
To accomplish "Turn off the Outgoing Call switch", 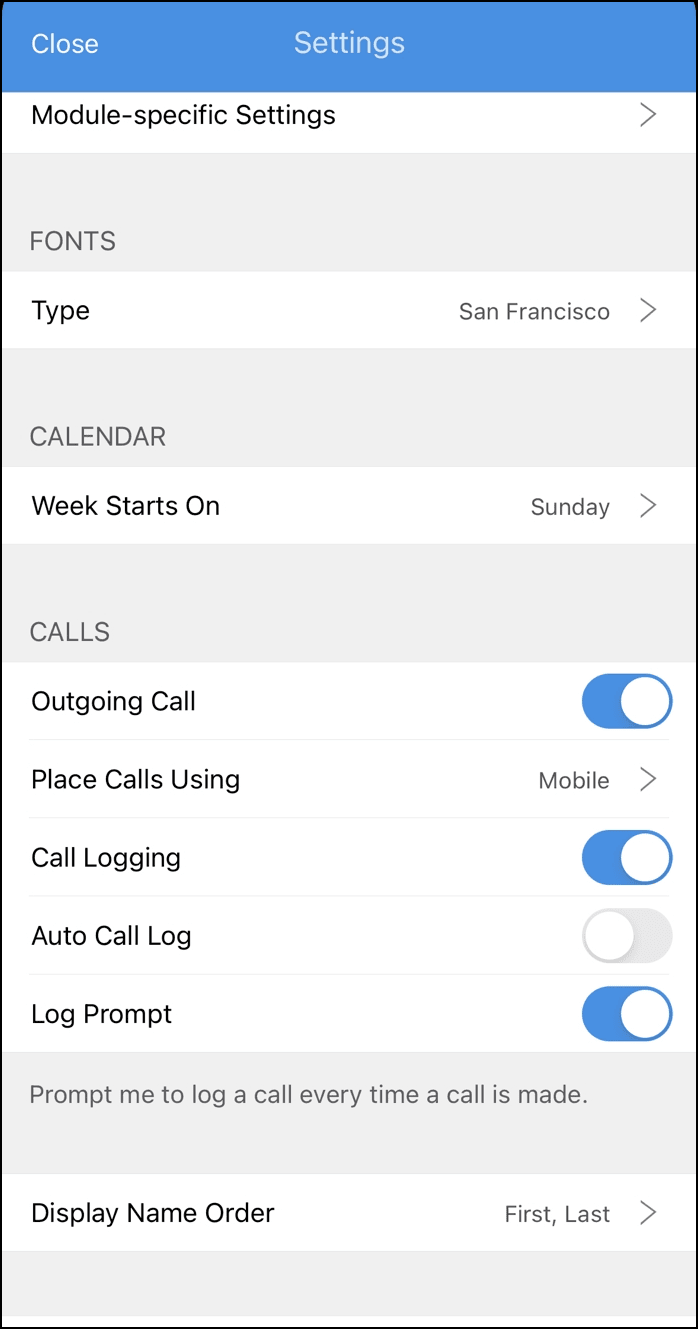I will 626,701.
